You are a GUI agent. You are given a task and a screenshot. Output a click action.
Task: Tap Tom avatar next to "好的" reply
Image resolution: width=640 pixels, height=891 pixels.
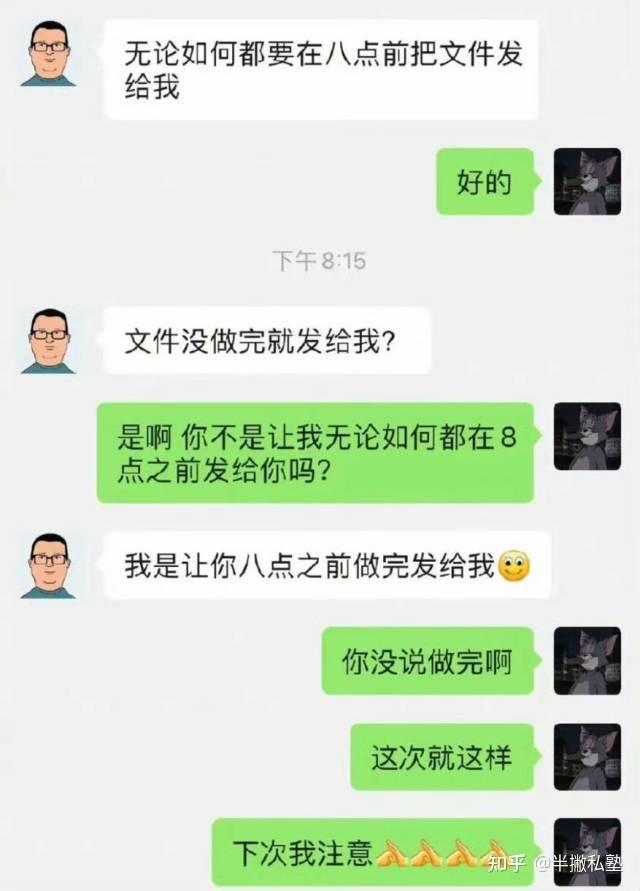point(587,181)
